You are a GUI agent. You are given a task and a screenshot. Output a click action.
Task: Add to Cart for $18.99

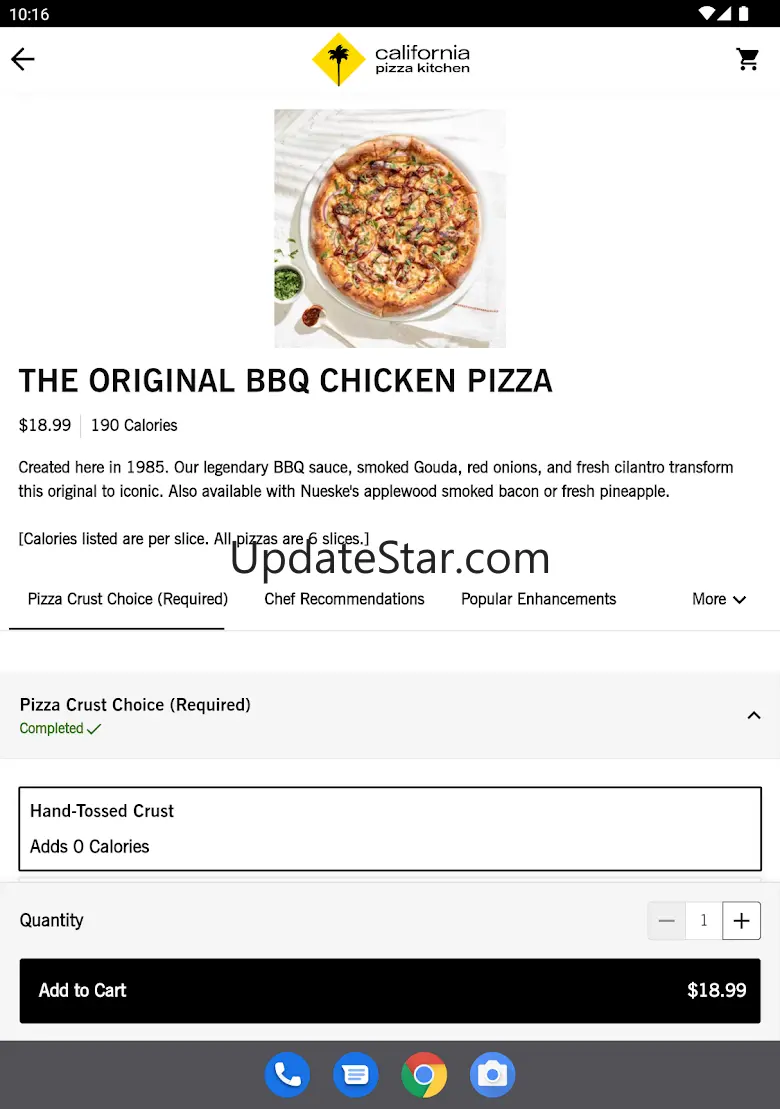pos(390,990)
